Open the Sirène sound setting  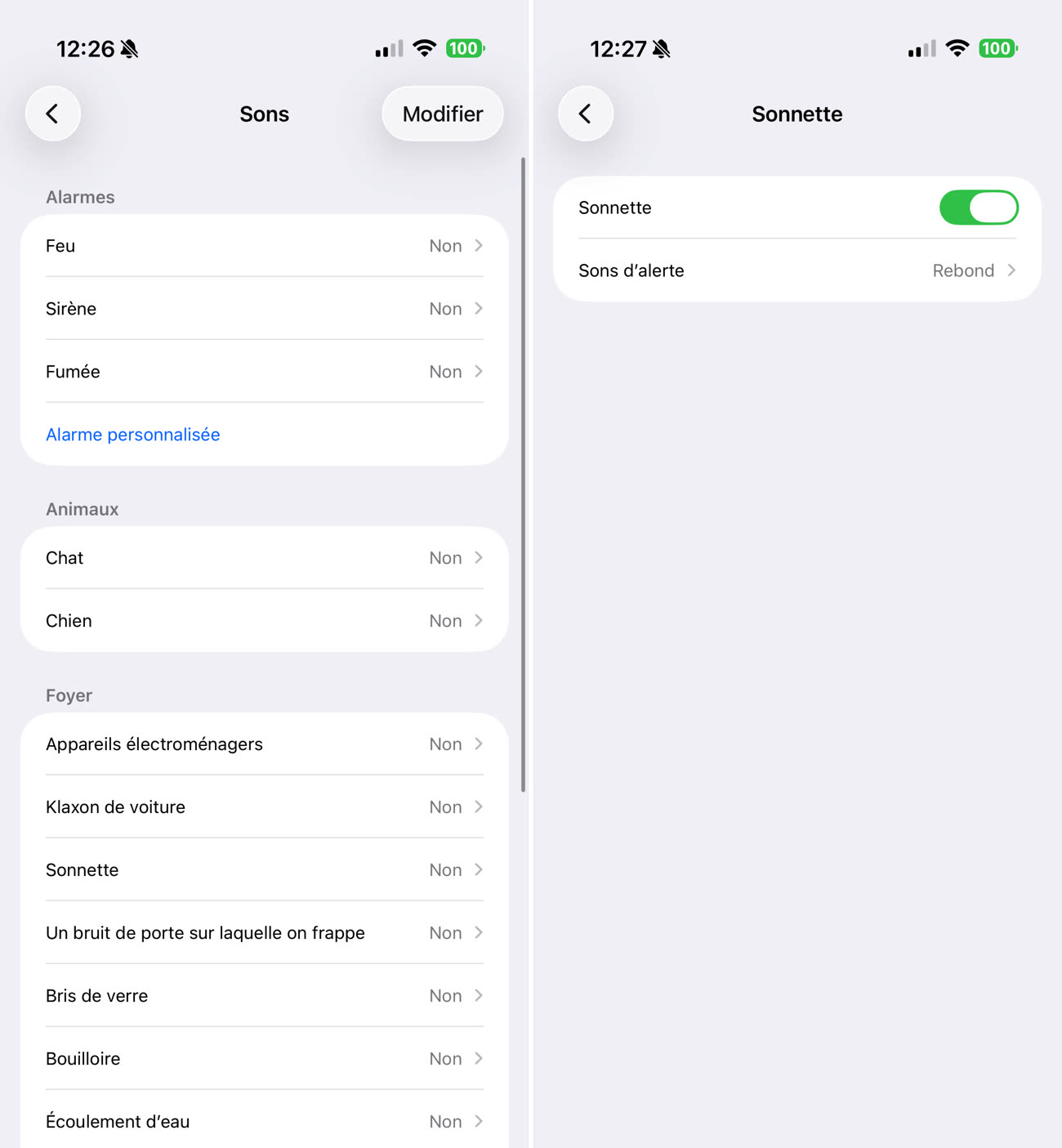[x=264, y=309]
